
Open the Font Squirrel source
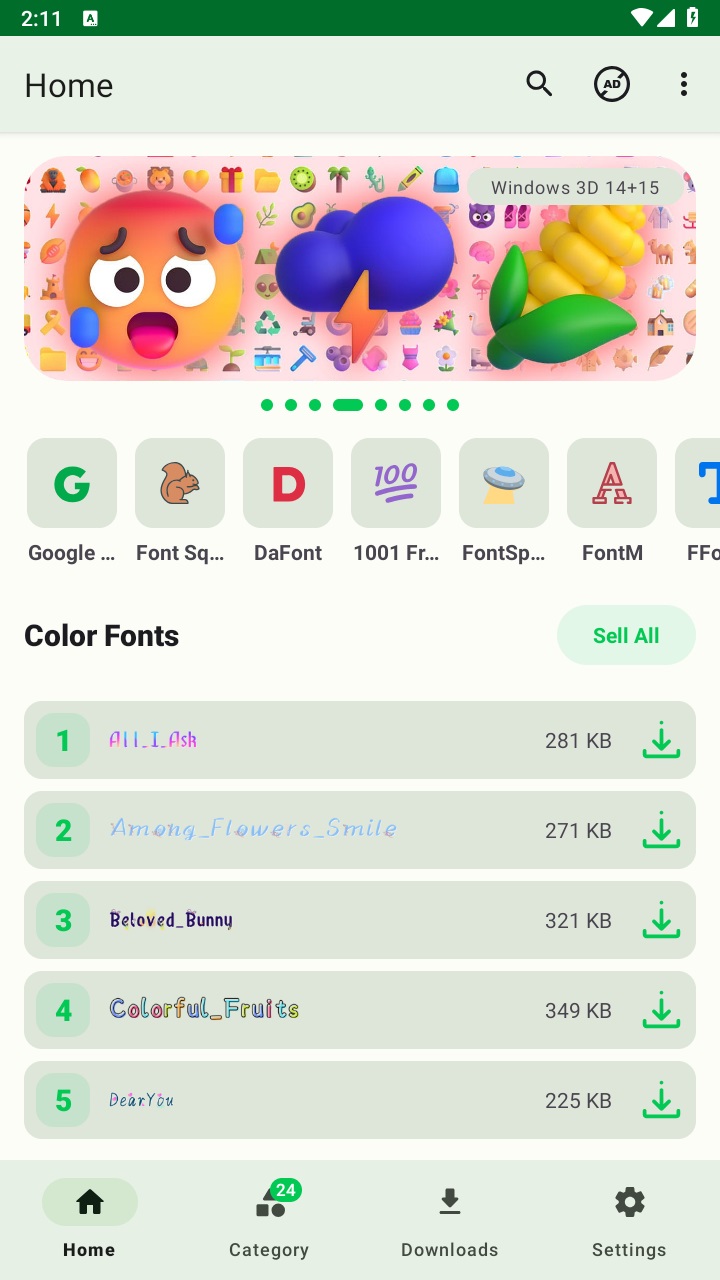(180, 484)
